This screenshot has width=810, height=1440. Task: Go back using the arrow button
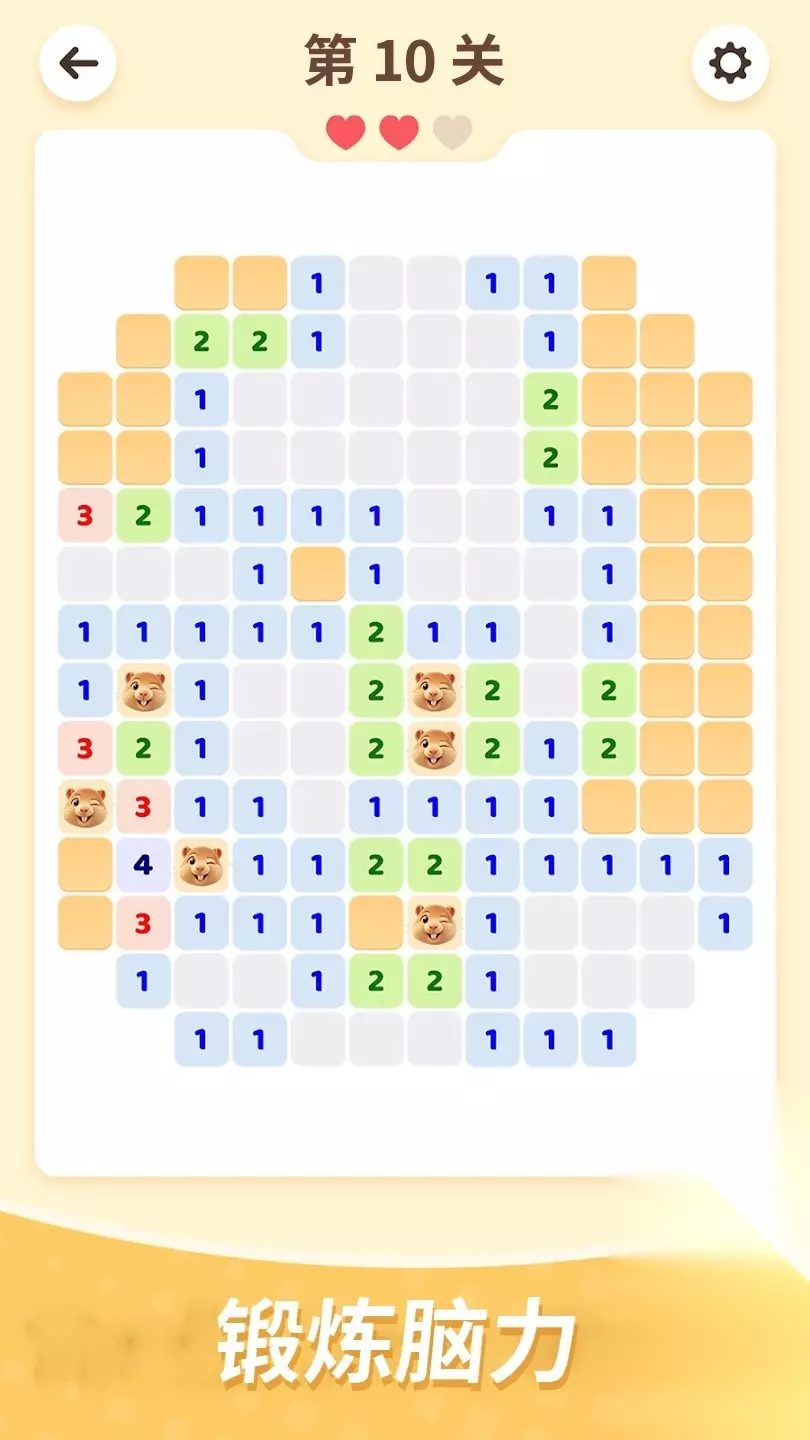click(78, 64)
